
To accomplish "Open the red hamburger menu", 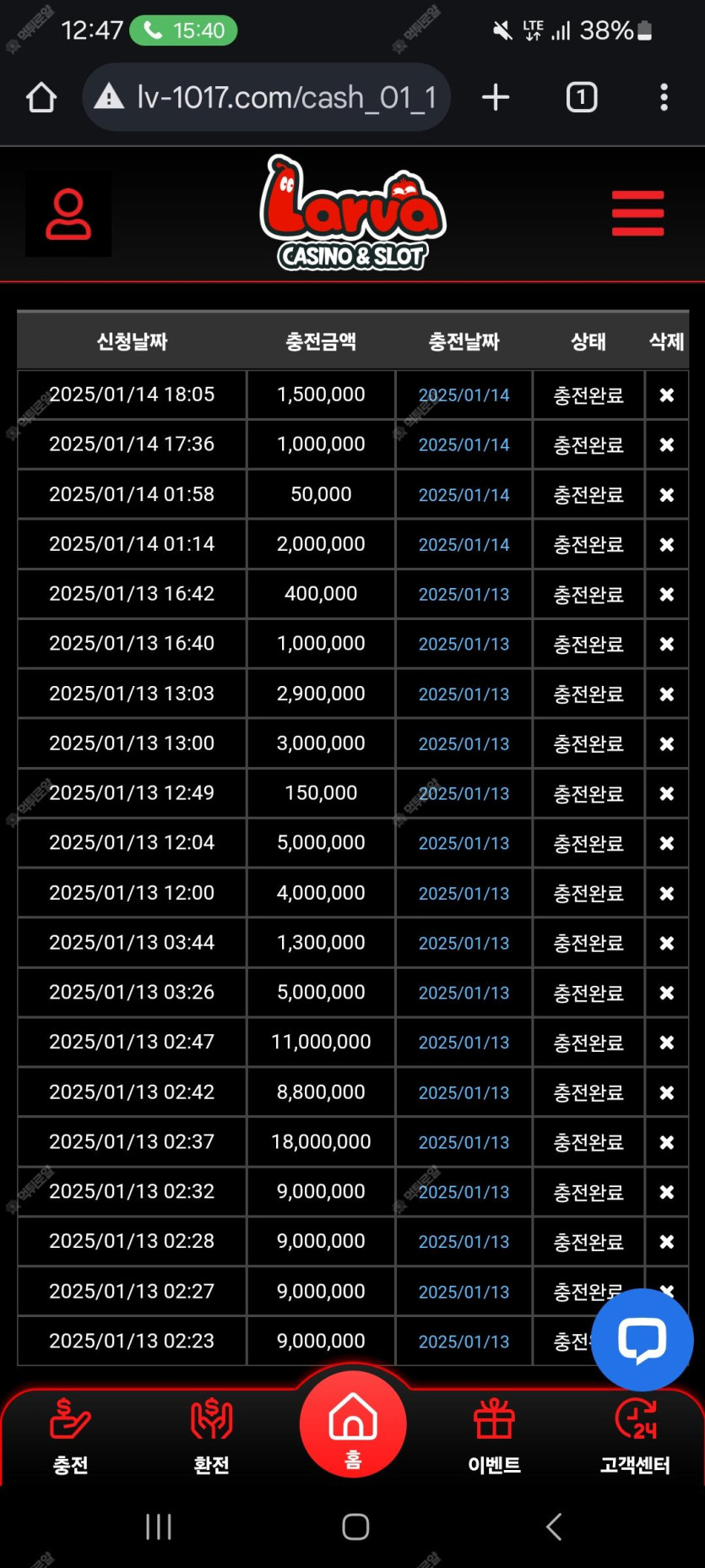I will pos(637,214).
